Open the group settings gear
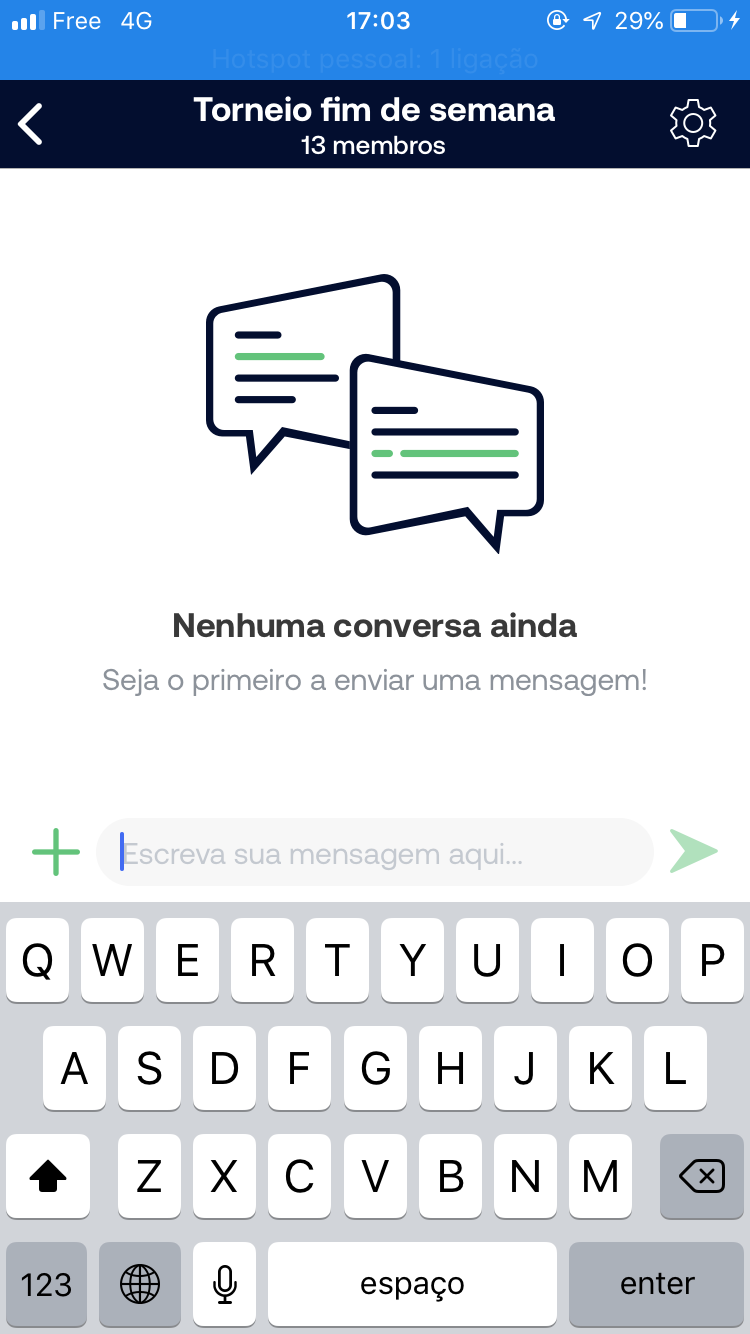 pyautogui.click(x=693, y=124)
